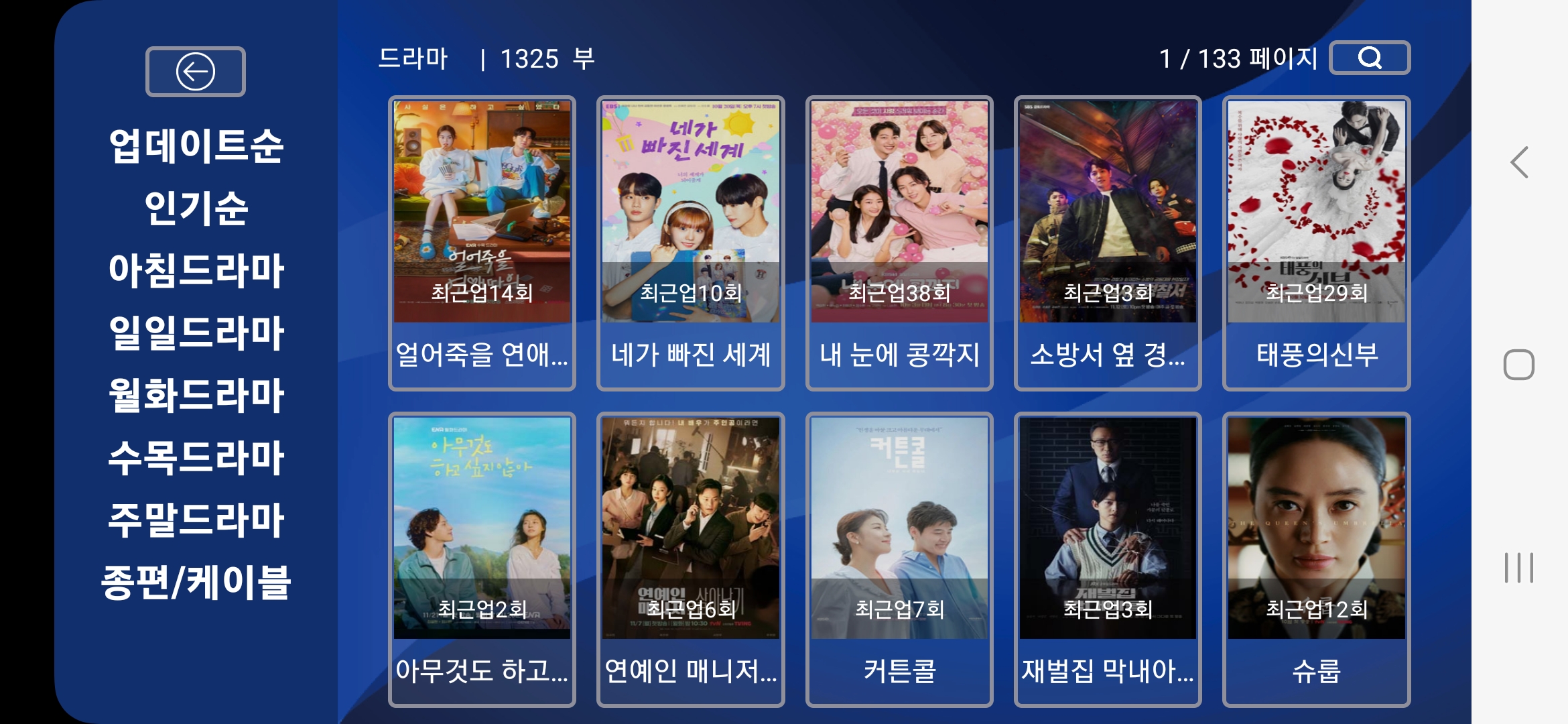
Task: Open the 연예인 매니저 drama card
Action: pos(690,559)
